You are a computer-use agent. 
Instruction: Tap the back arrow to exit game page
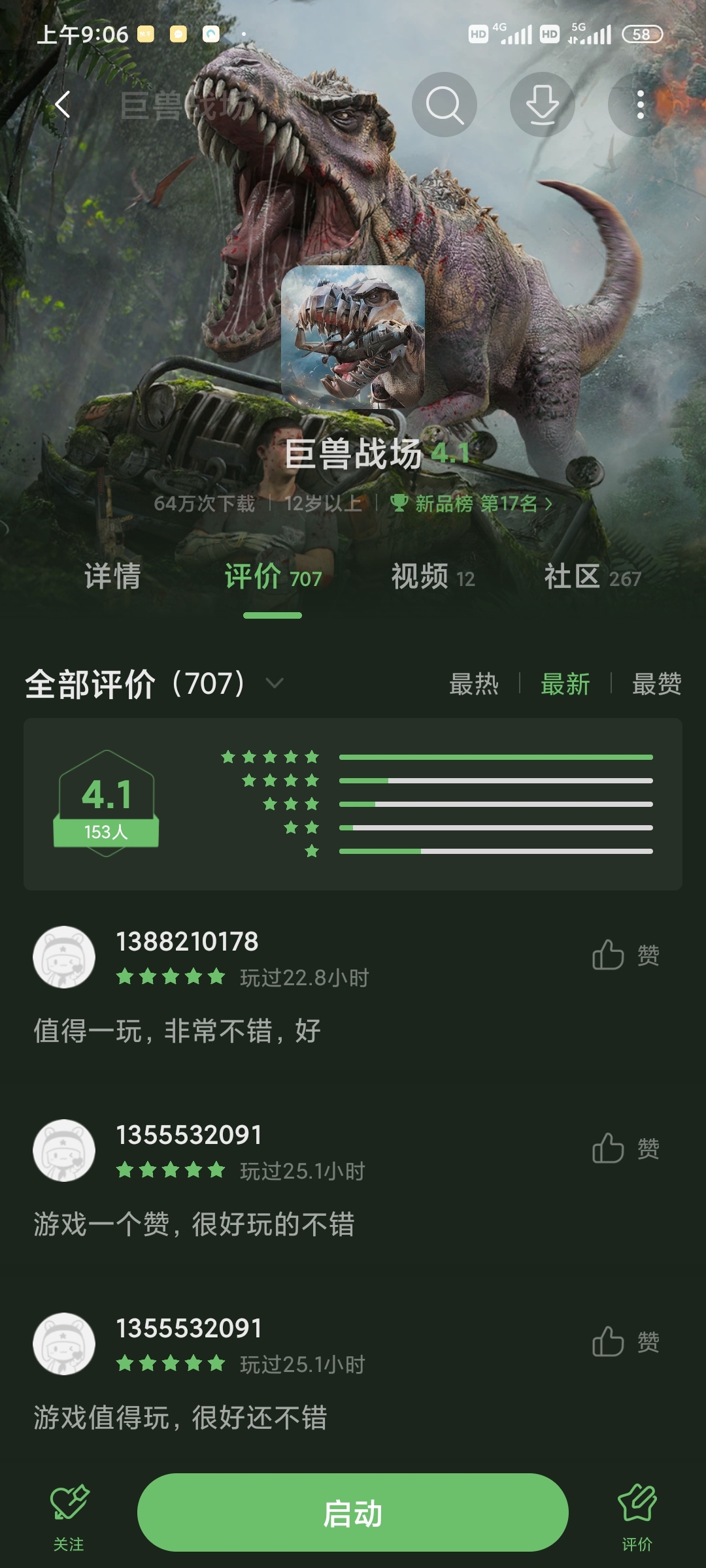(62, 105)
